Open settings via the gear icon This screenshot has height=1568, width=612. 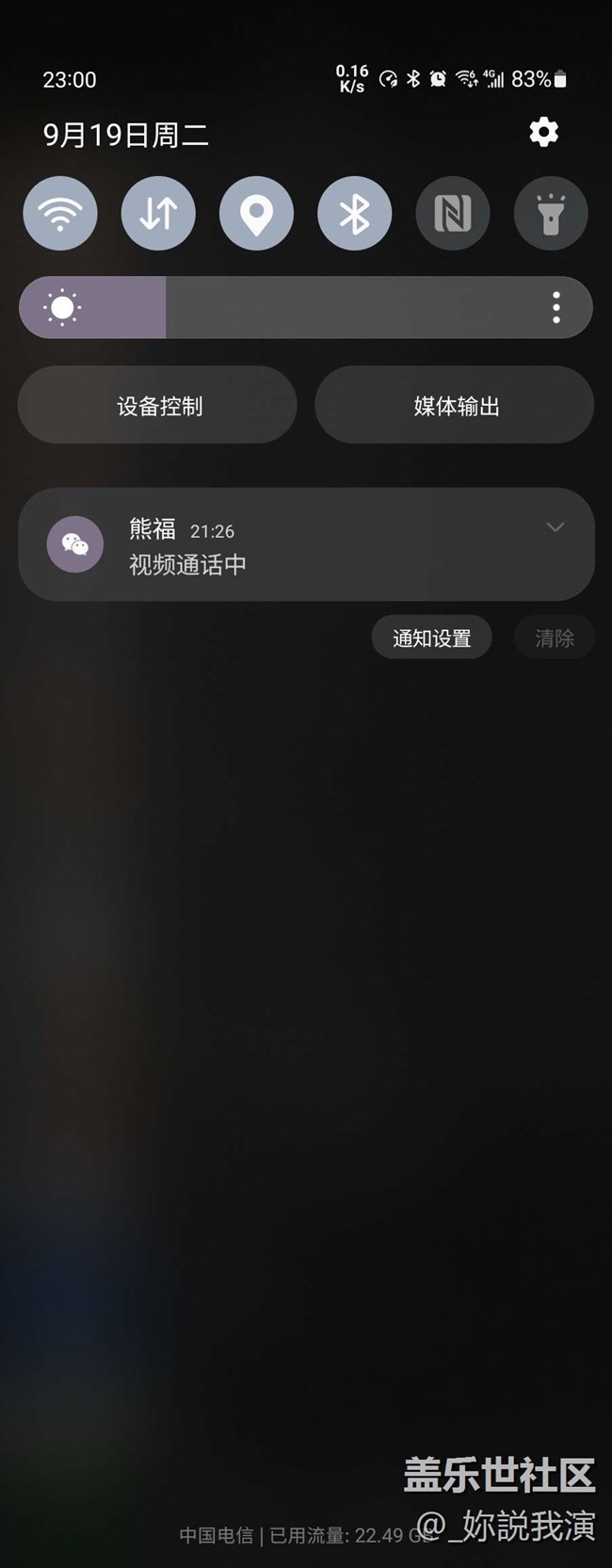[543, 132]
